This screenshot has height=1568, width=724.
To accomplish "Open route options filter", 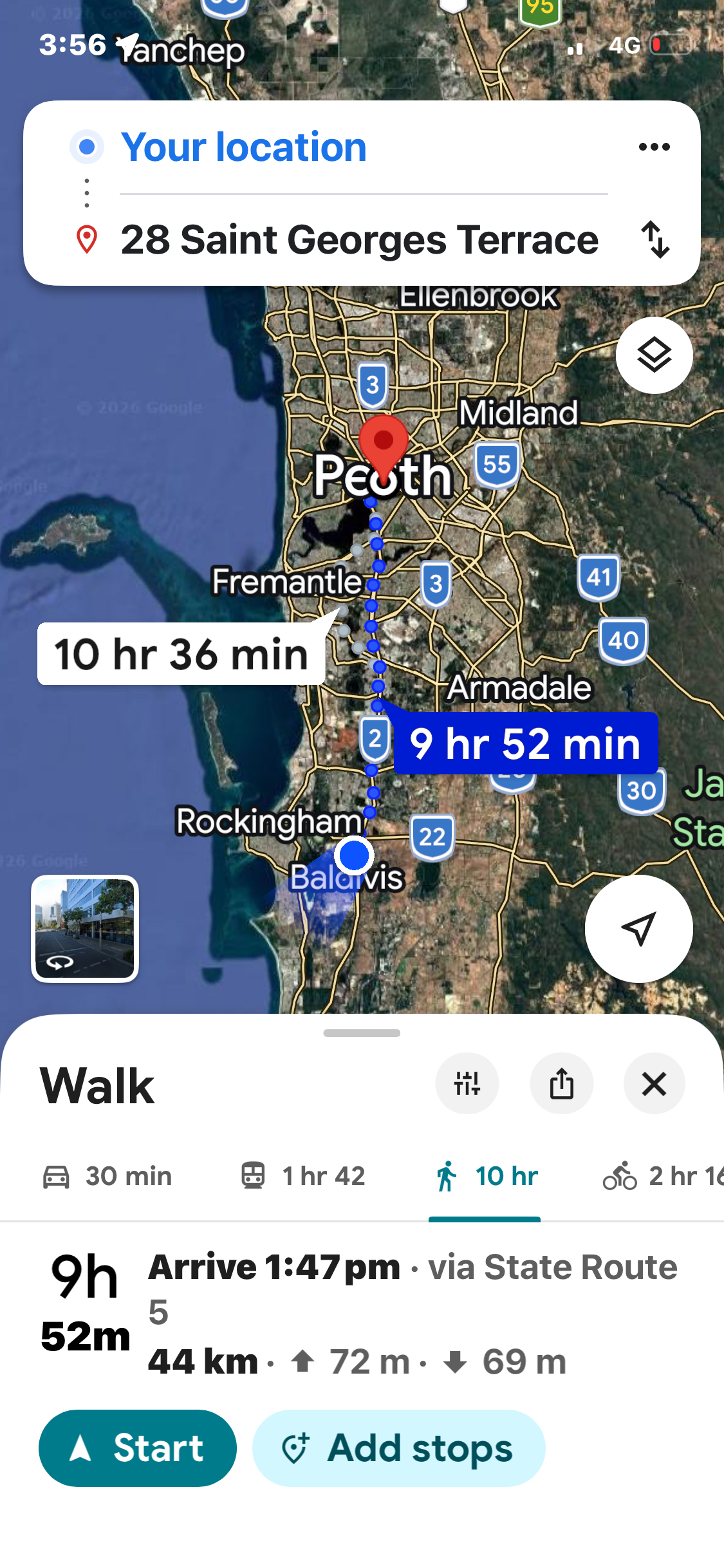I will (467, 1084).
